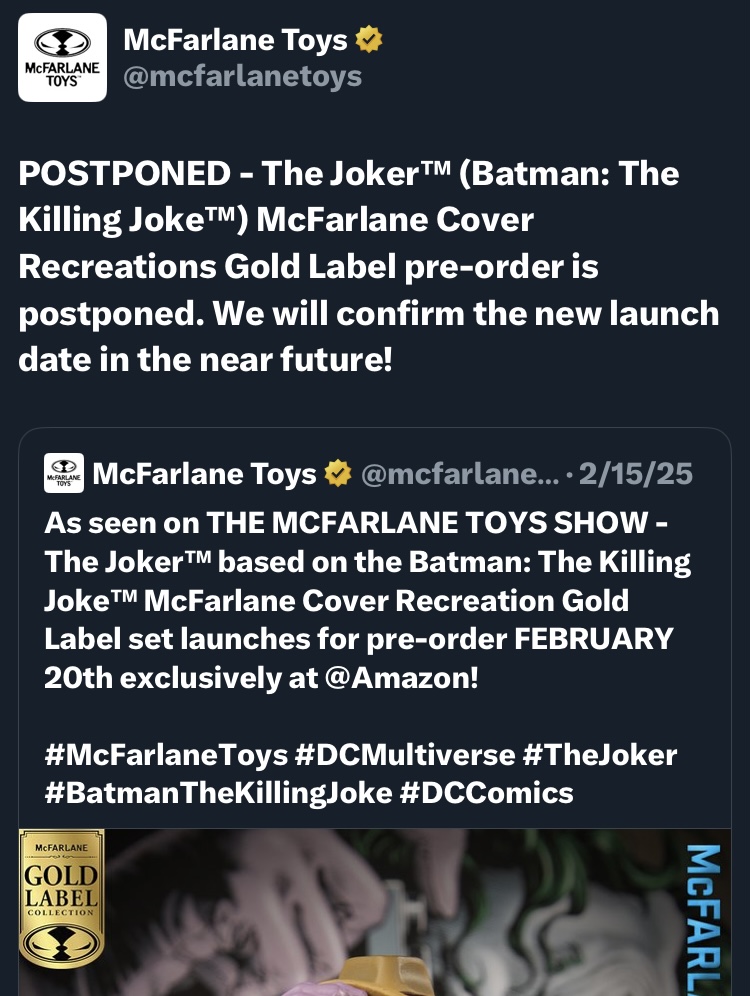Open the quoted post from 2/15/25
750x996 pixels.
[375, 601]
